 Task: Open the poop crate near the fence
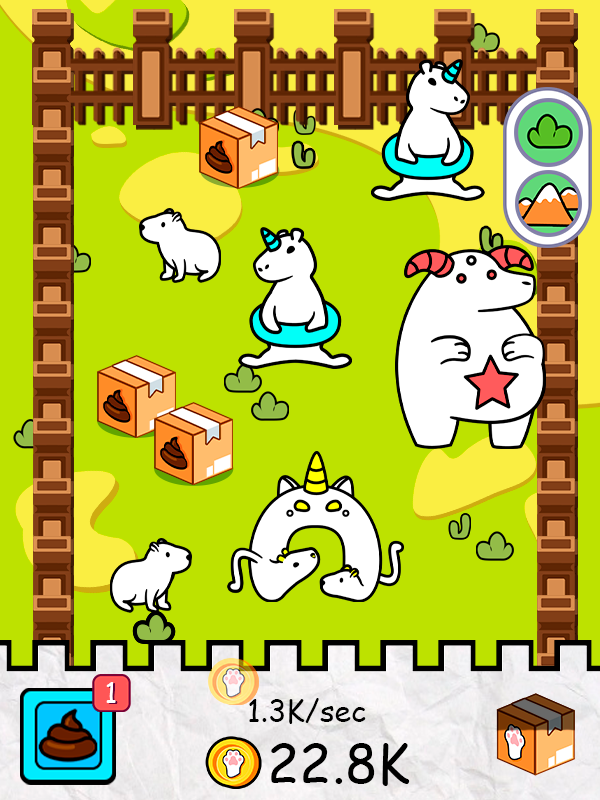pyautogui.click(x=238, y=147)
